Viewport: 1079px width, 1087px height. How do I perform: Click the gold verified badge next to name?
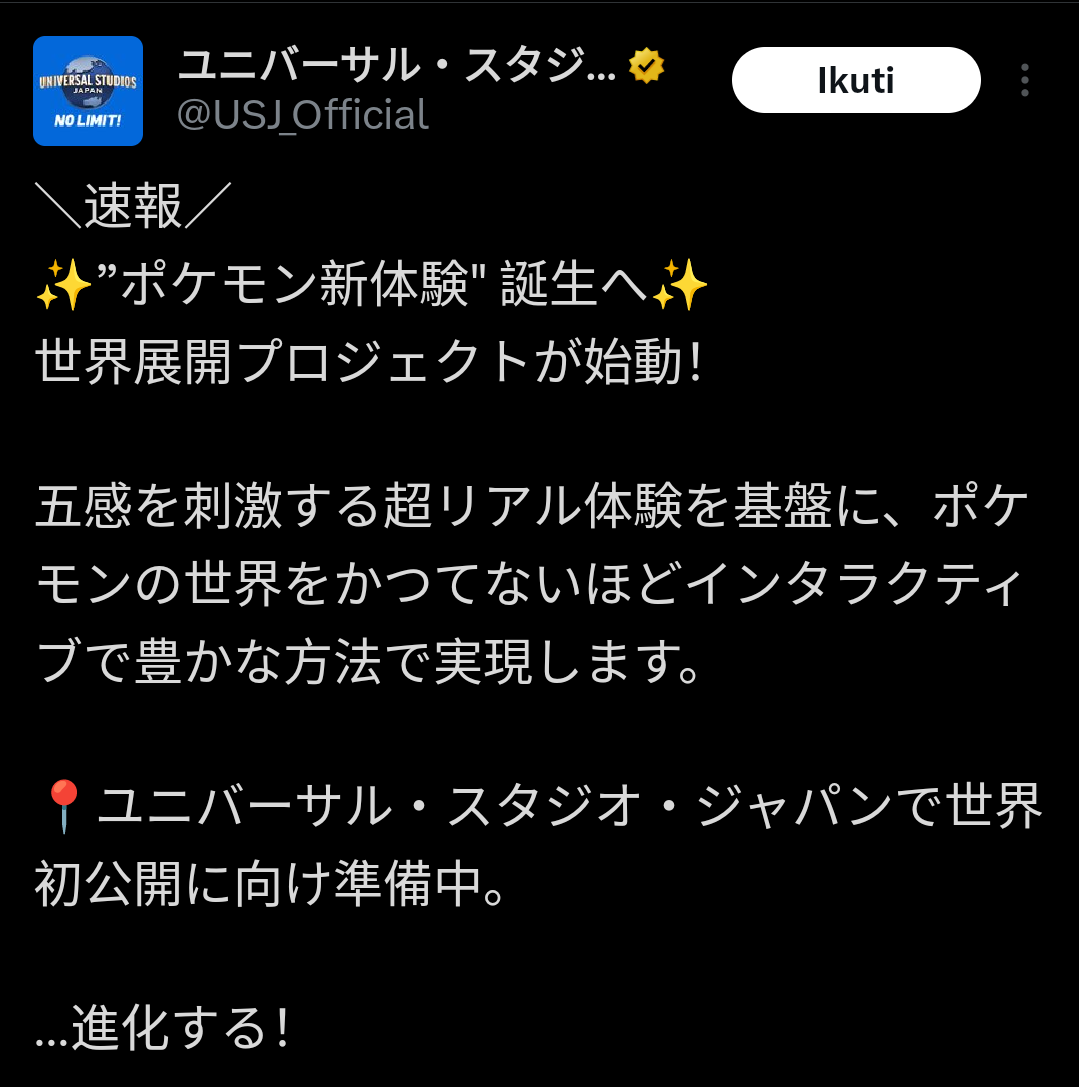[x=645, y=65]
